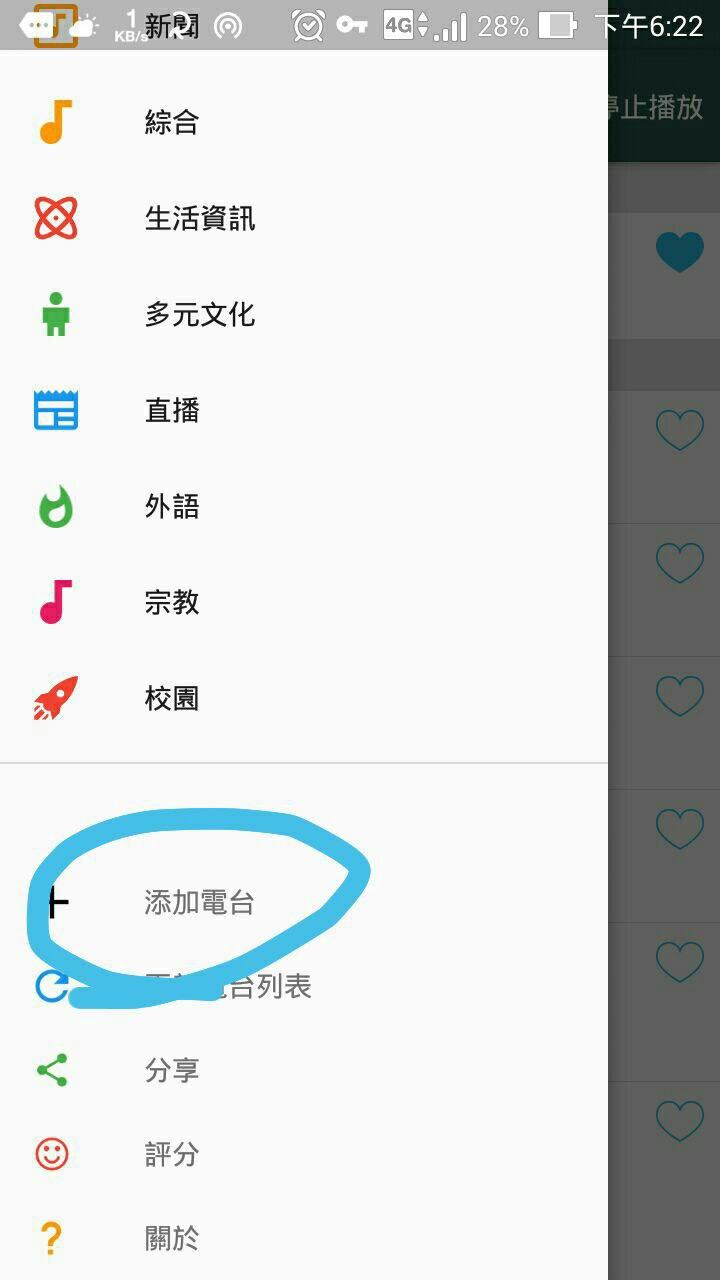Open the 多元文化 station list

point(304,314)
